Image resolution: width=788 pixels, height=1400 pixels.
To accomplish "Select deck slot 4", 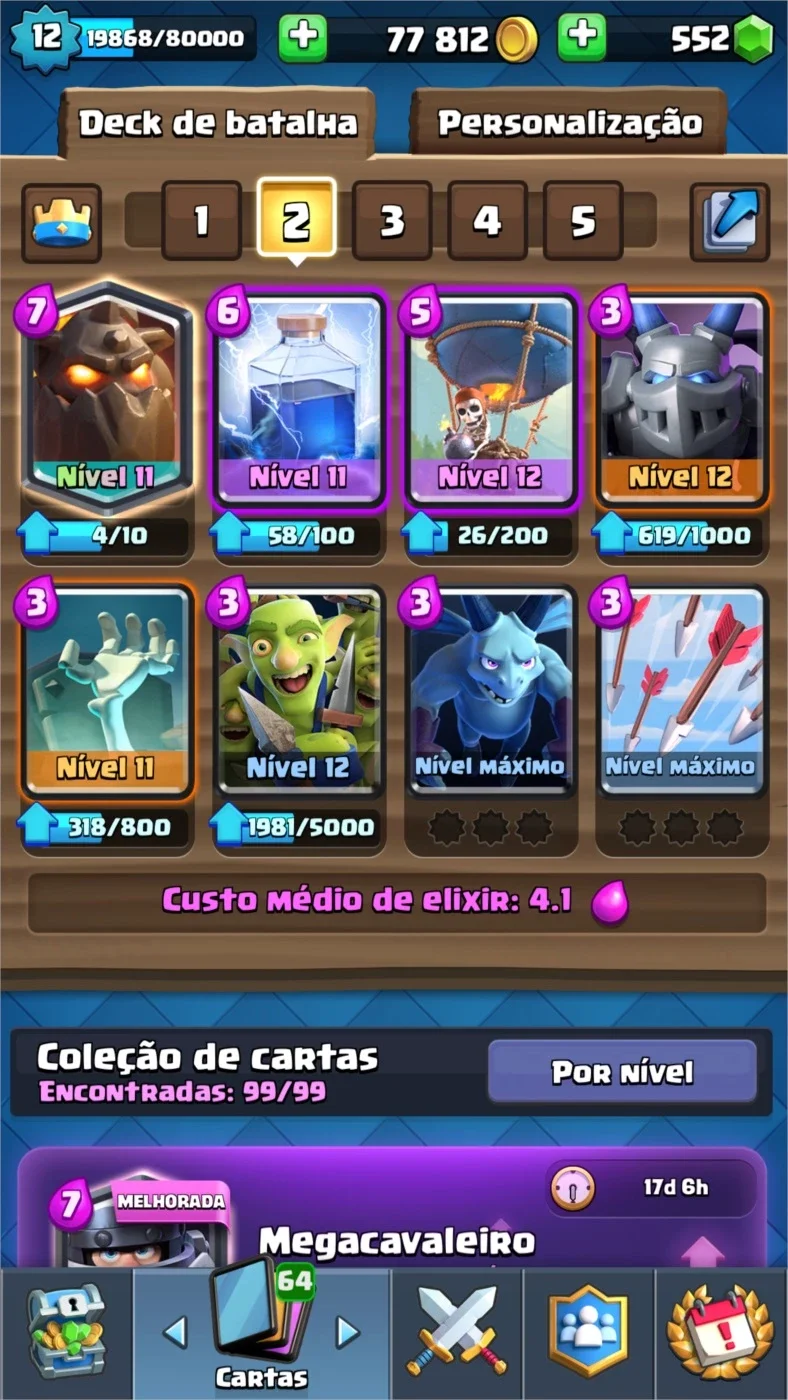I will pyautogui.click(x=487, y=221).
